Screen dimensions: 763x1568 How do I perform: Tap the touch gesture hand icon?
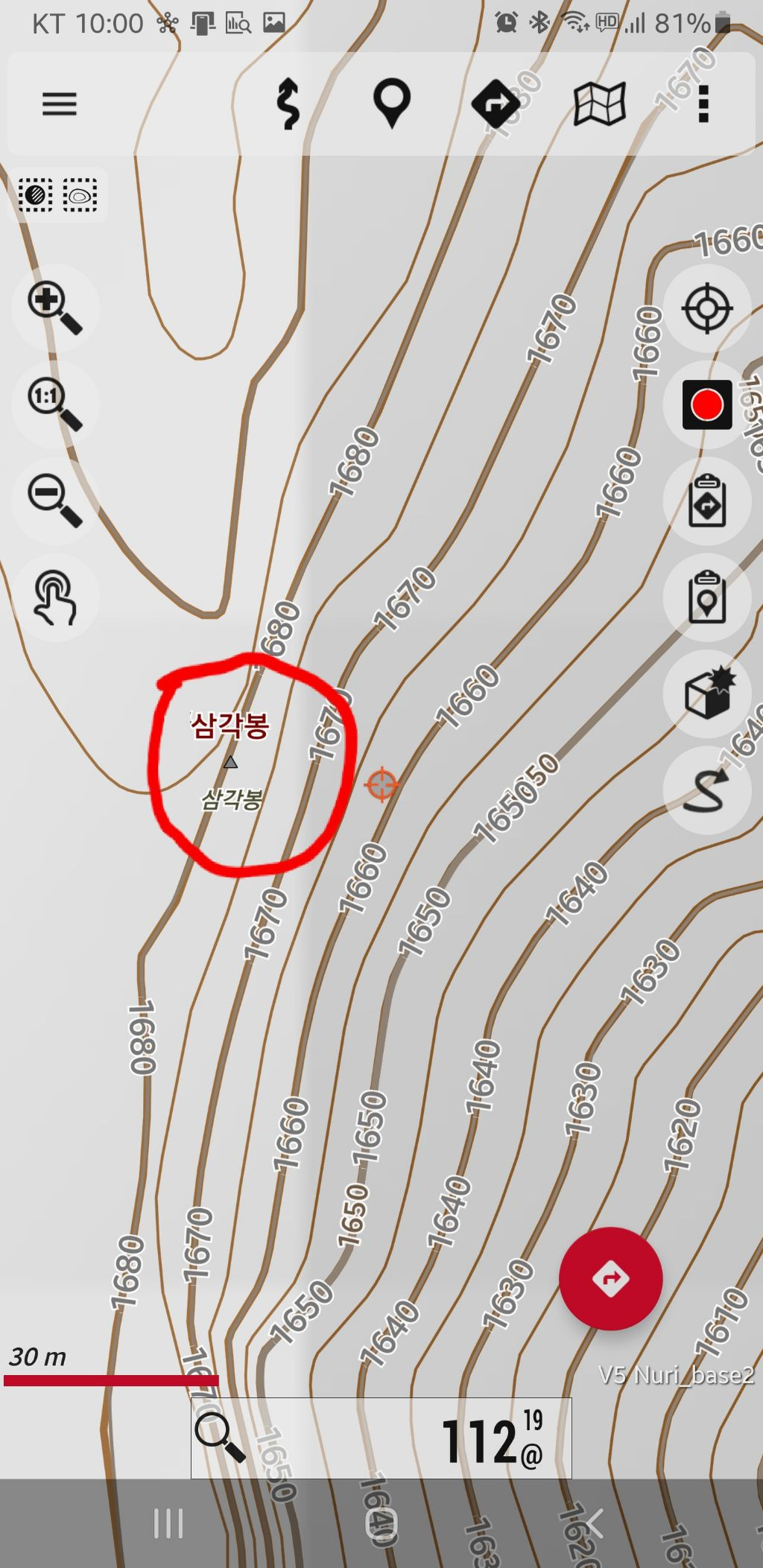[54, 597]
